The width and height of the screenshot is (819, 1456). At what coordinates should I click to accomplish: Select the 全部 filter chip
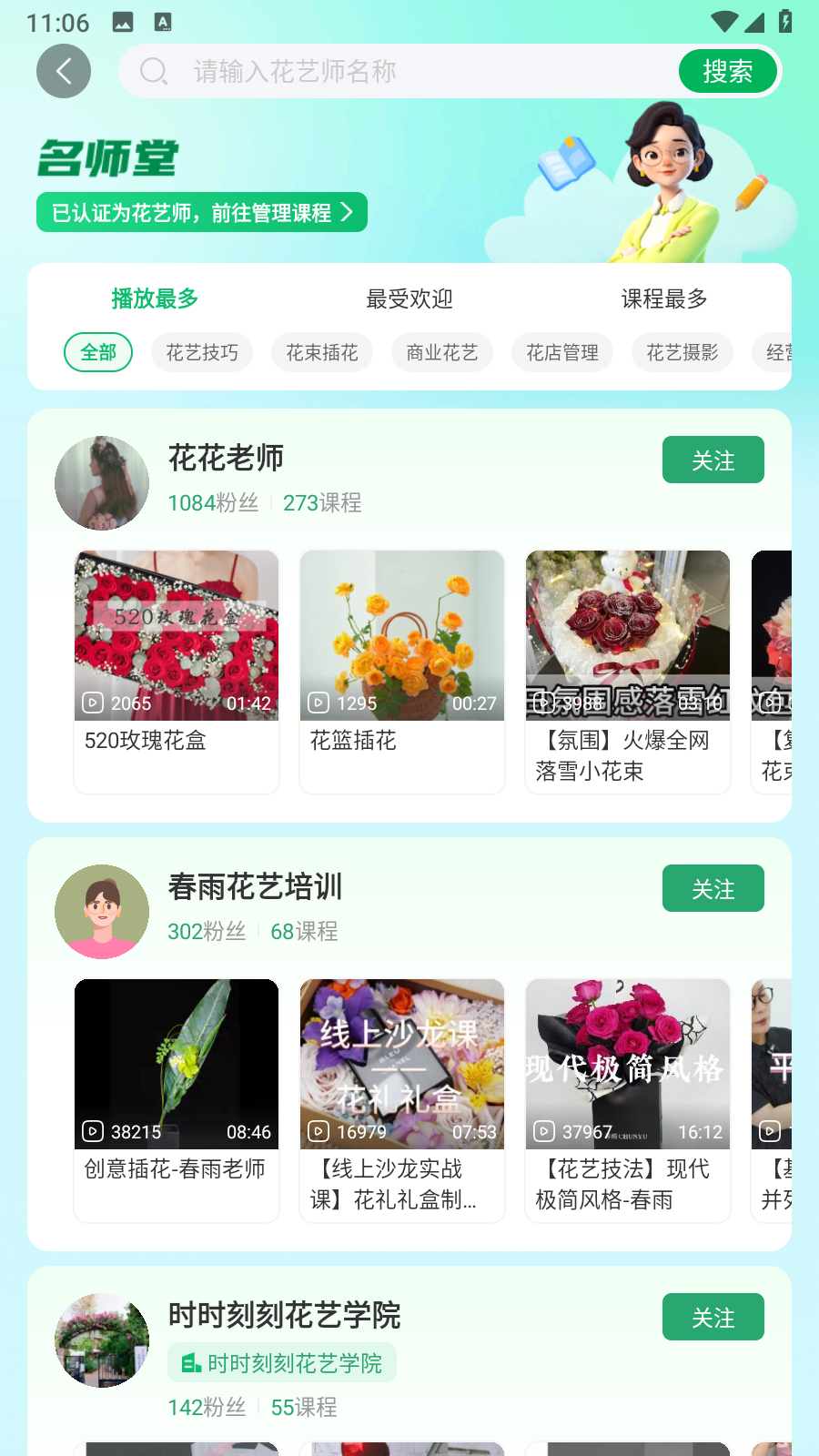pos(98,352)
